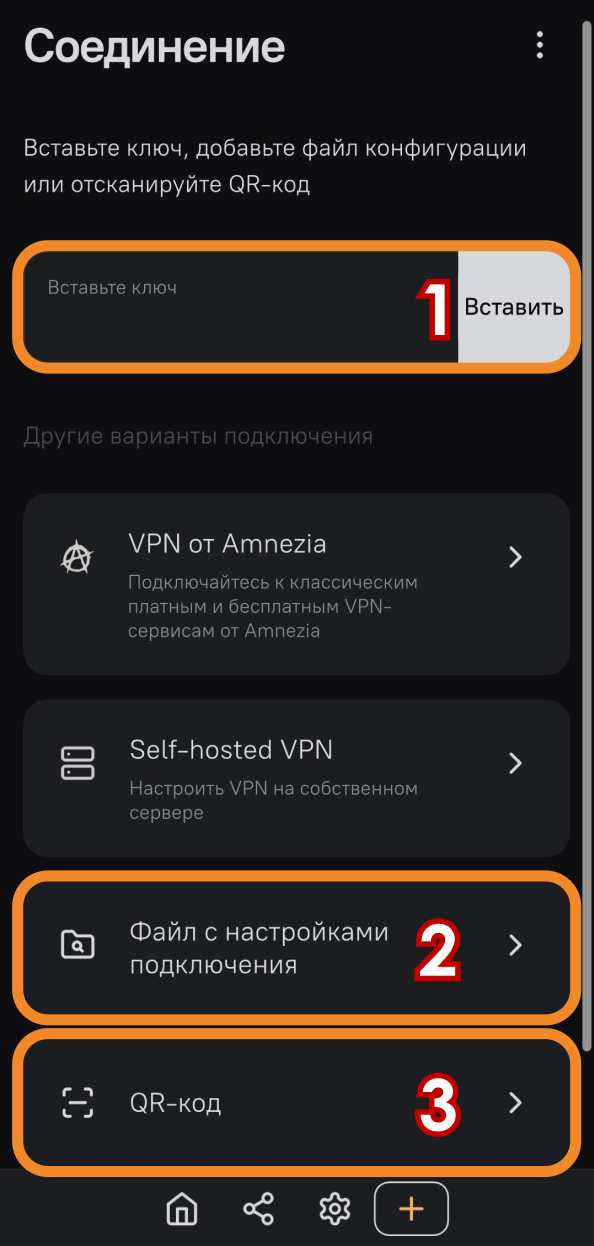Open the settings gear tab
This screenshot has height=1246, width=594.
(x=334, y=1209)
